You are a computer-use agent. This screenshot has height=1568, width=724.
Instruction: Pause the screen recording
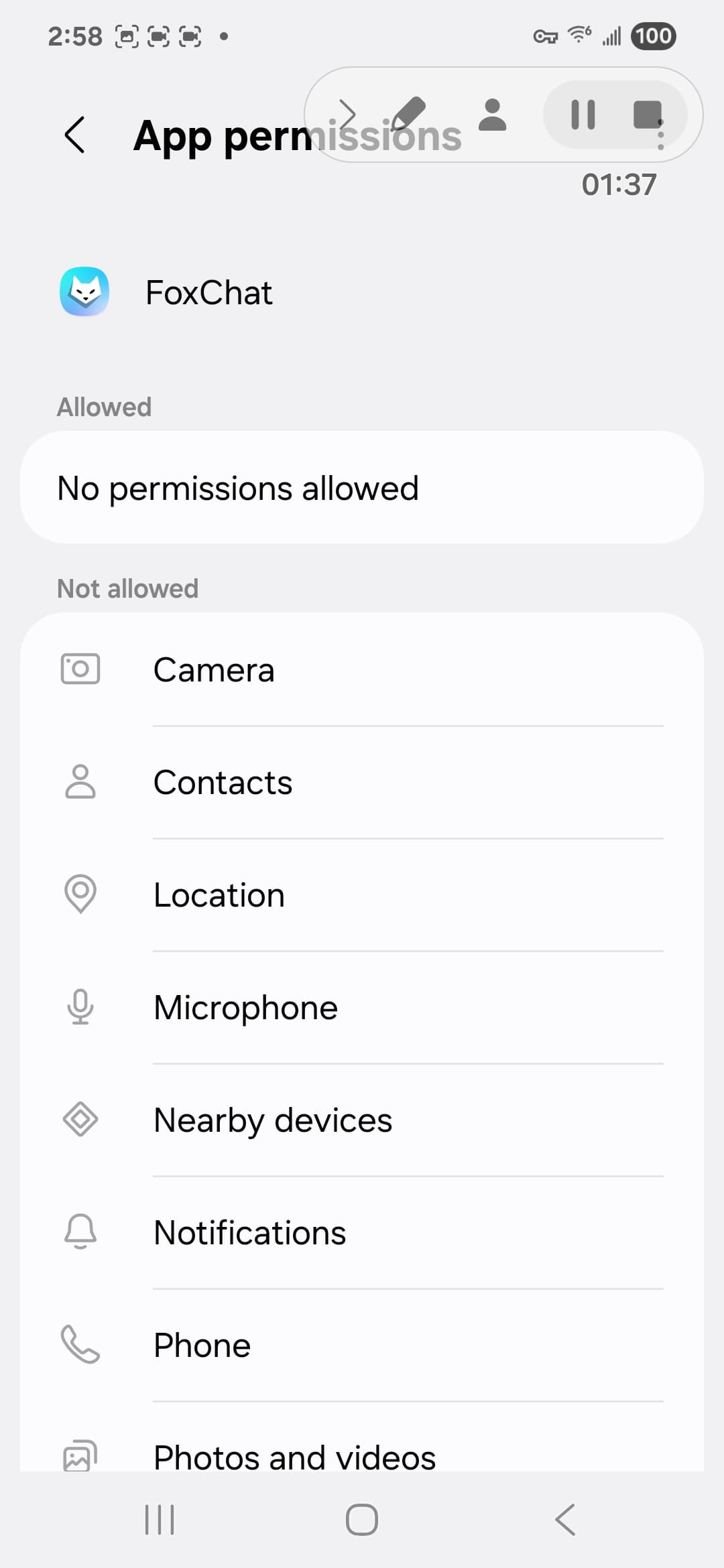click(x=583, y=115)
